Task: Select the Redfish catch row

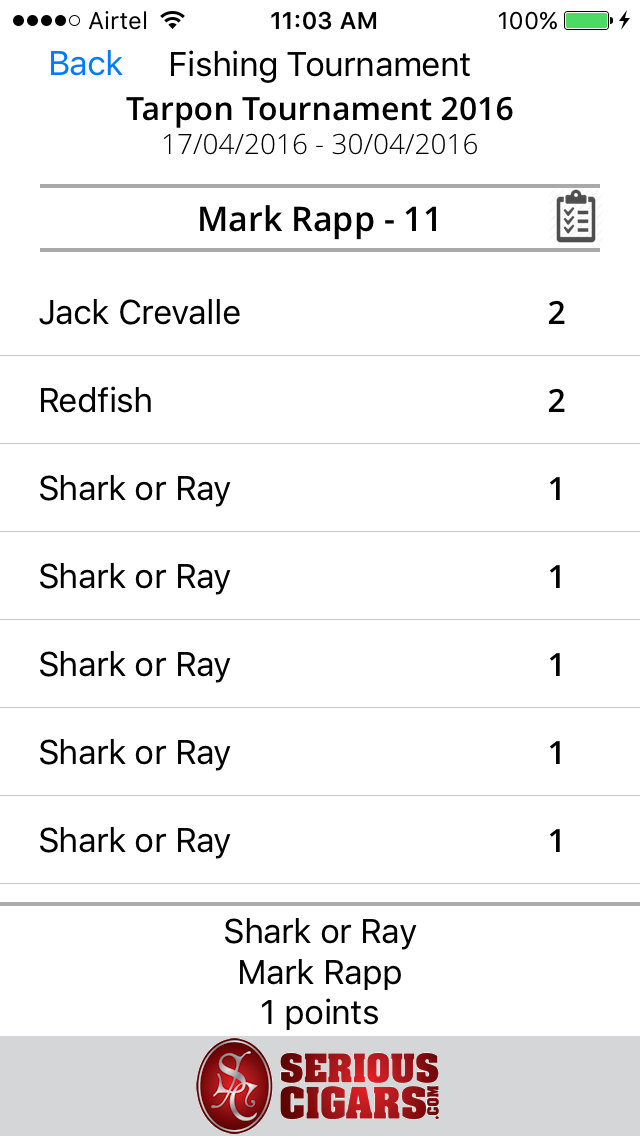Action: pyautogui.click(x=320, y=400)
